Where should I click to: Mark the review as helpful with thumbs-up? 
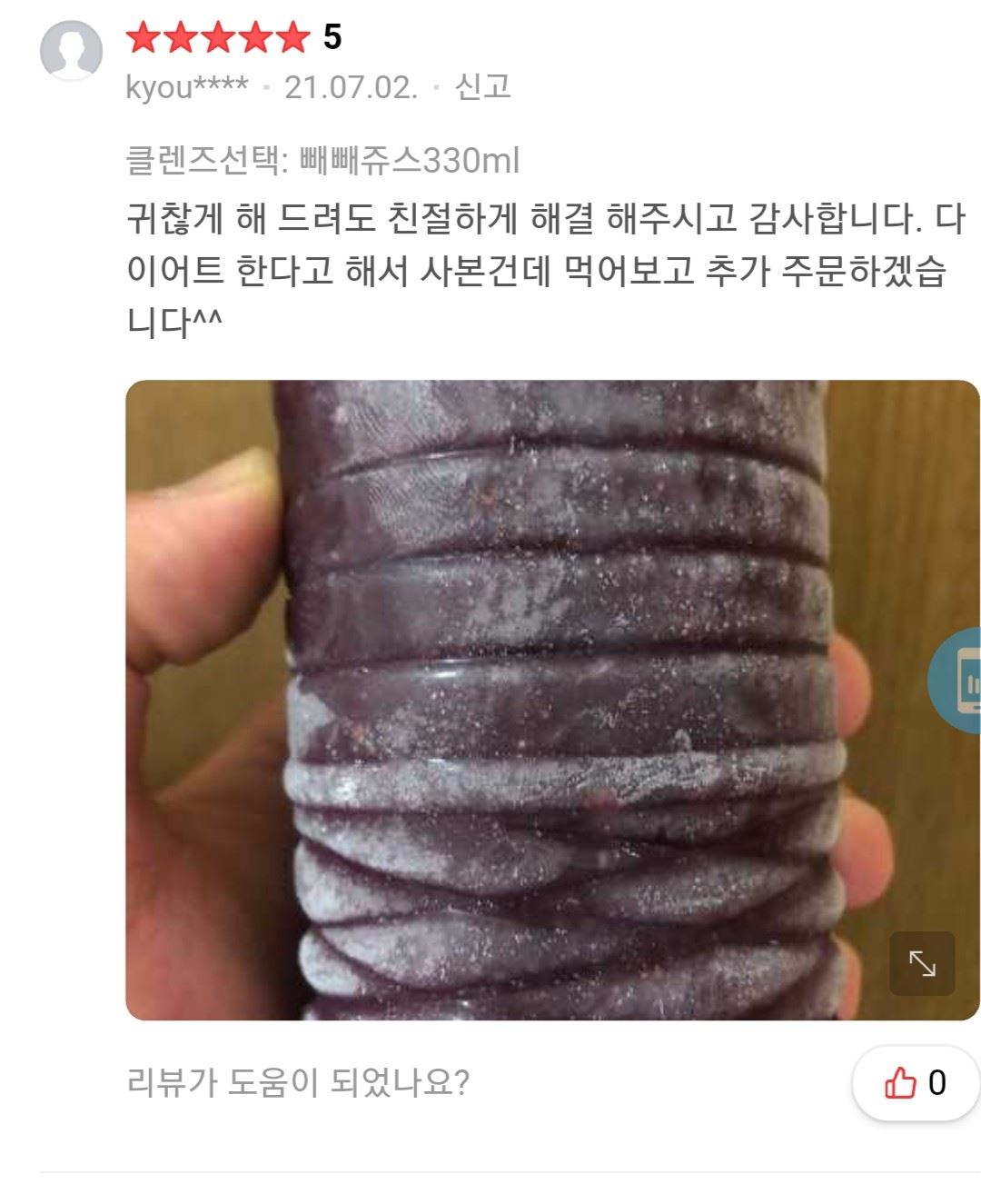coord(915,1082)
